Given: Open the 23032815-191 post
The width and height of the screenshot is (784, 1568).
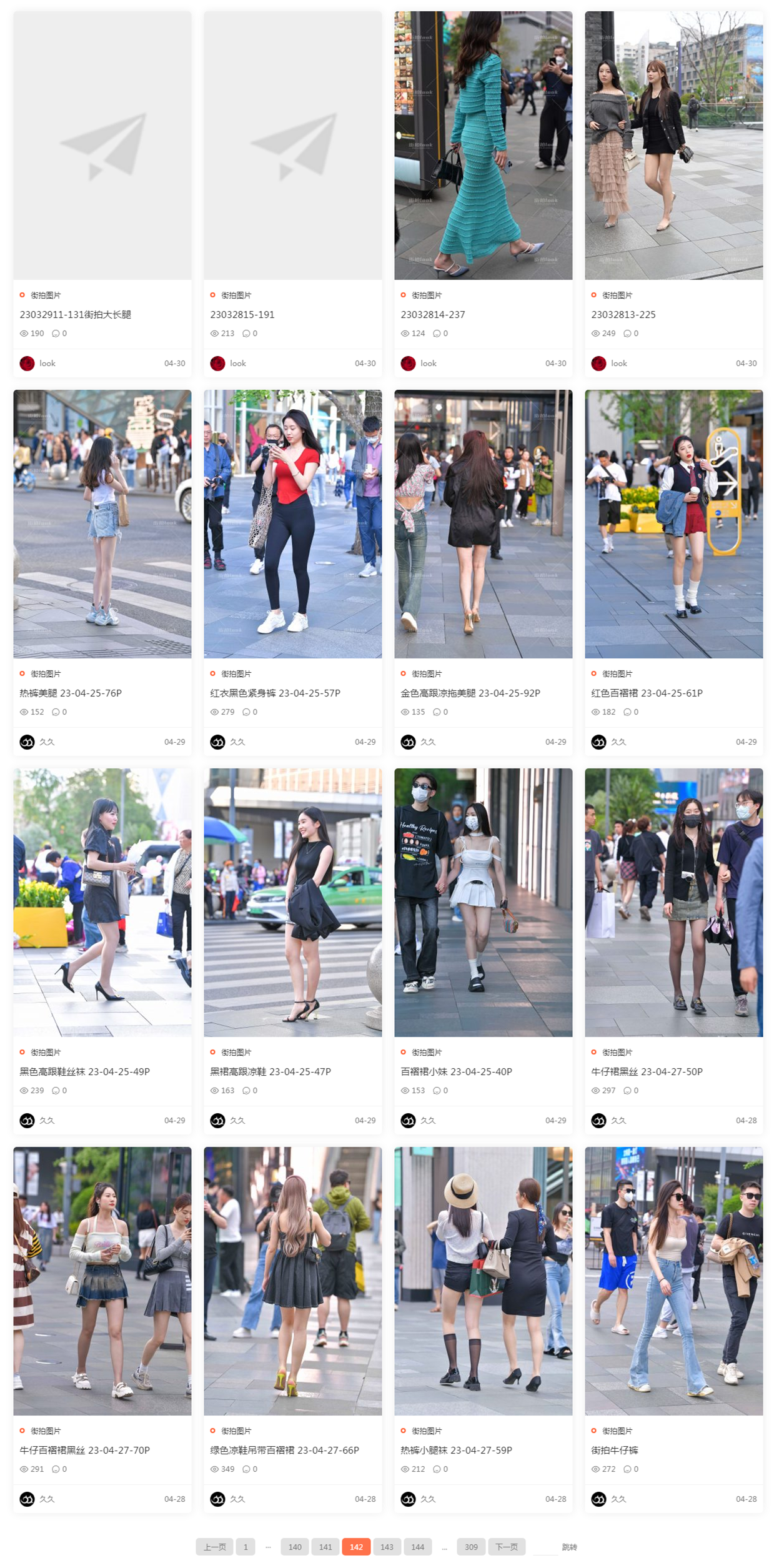Looking at the screenshot, I should [242, 314].
